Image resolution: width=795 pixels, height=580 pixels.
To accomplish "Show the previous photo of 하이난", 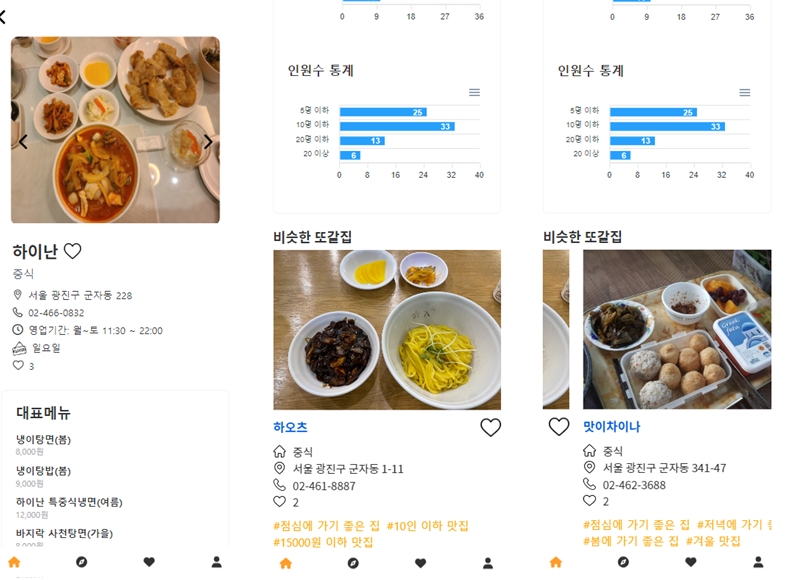I will [x=23, y=142].
